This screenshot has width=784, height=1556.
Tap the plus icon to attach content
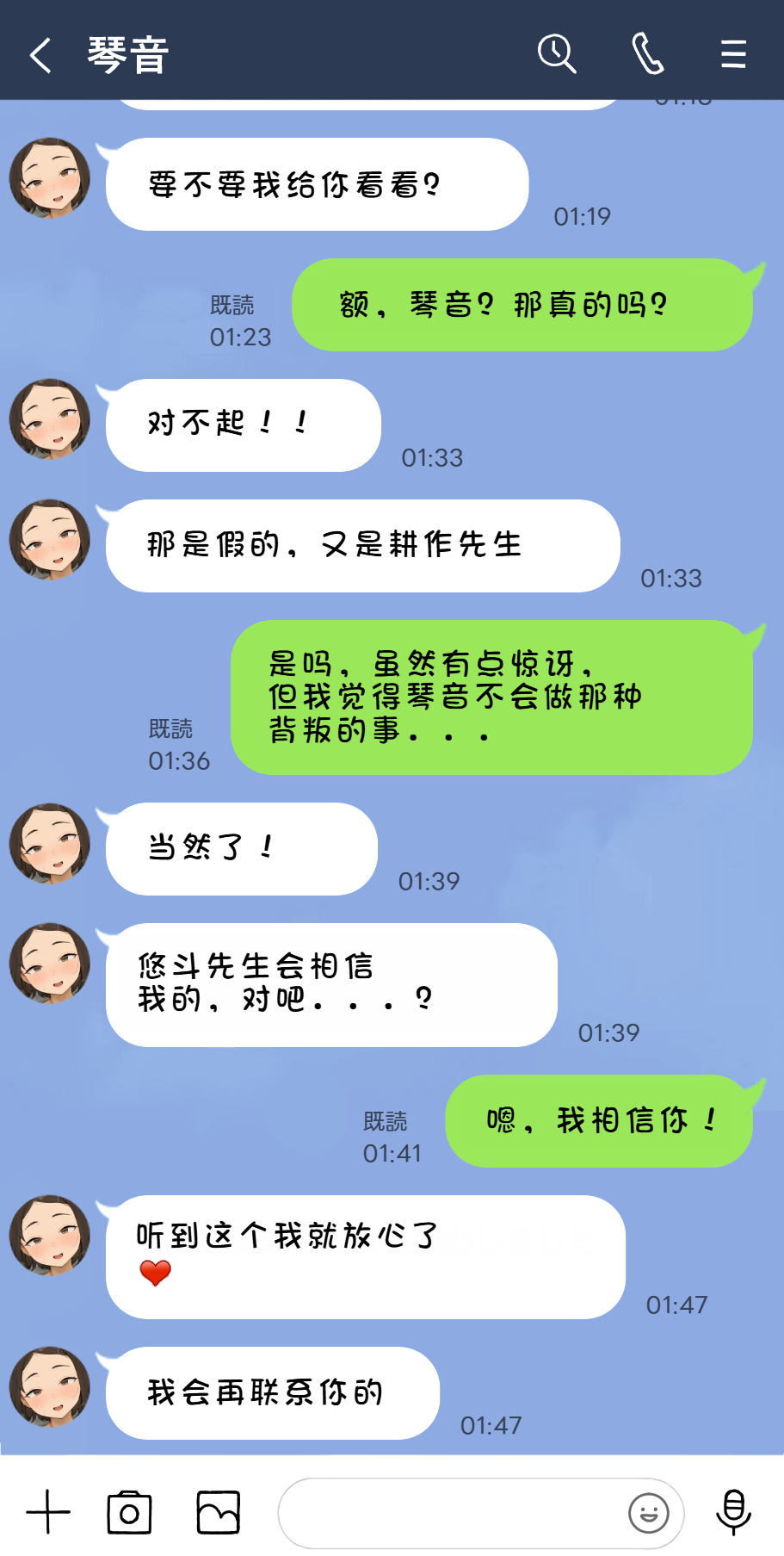click(x=47, y=1511)
